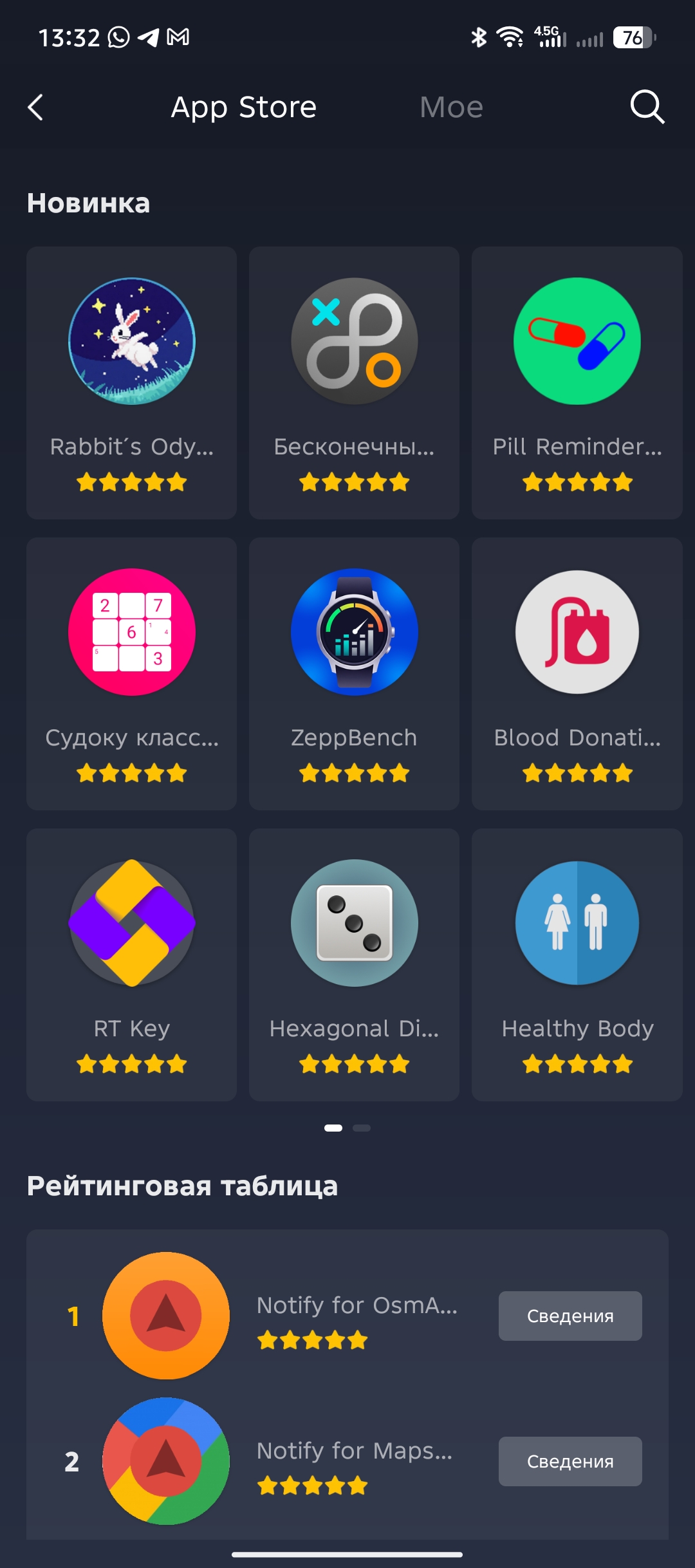
Task: Open the Healthy Body app card
Action: click(577, 964)
